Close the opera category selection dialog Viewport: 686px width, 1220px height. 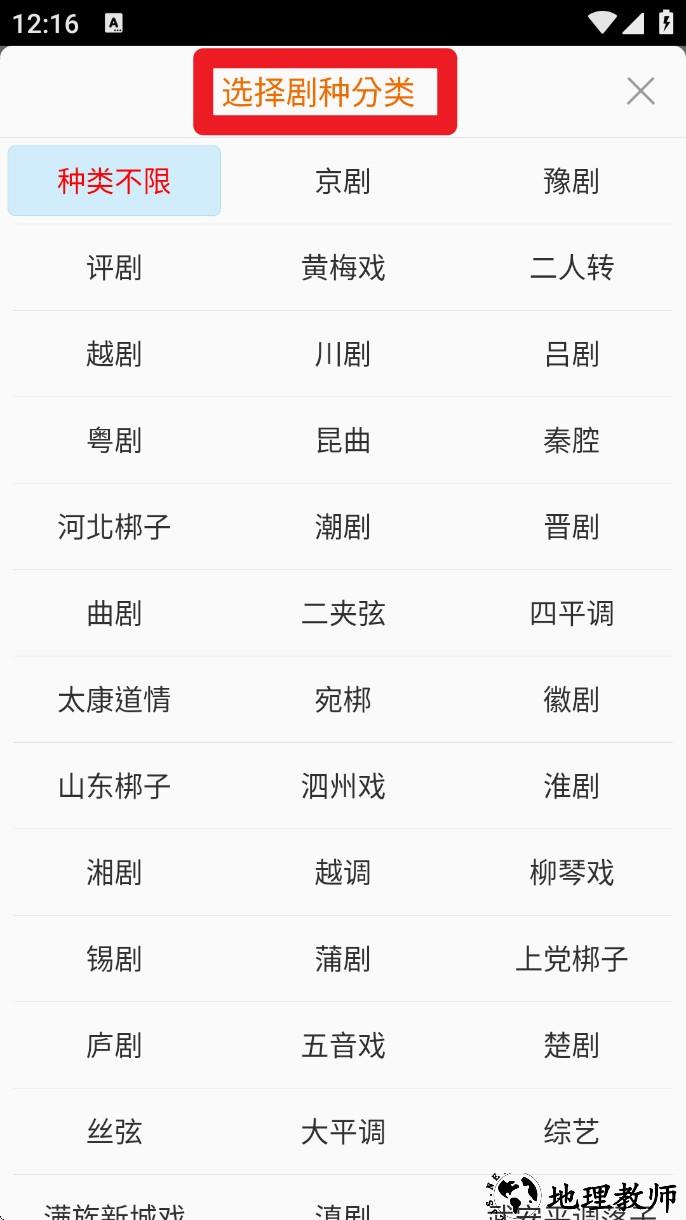[x=640, y=91]
